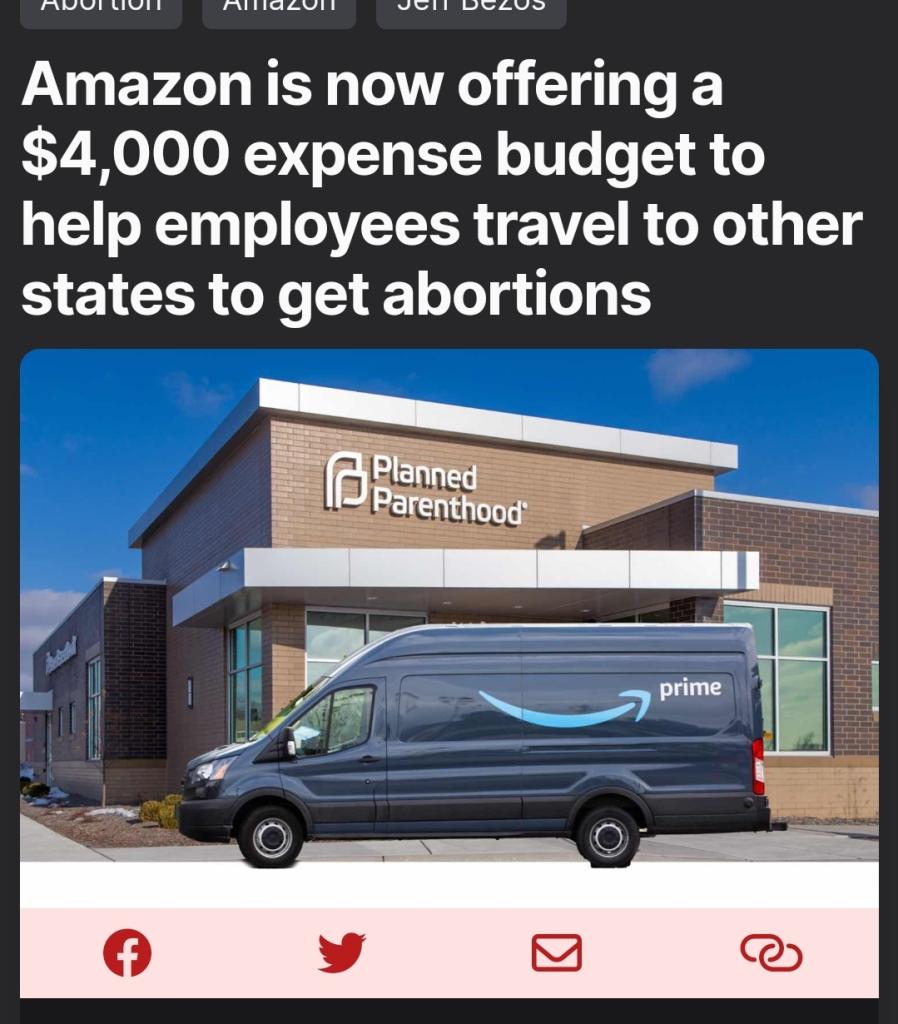The width and height of the screenshot is (898, 1024).
Task: Share this article on Facebook
Action: tap(128, 953)
